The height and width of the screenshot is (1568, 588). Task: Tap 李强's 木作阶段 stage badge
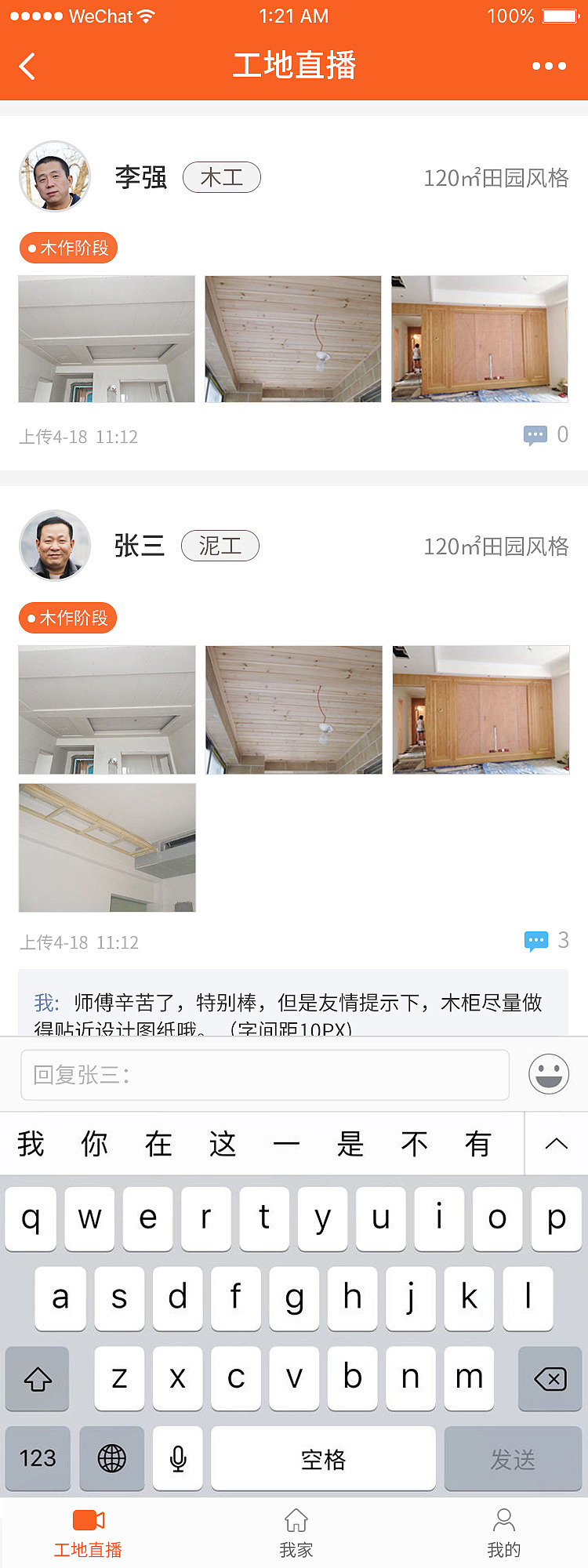67,248
